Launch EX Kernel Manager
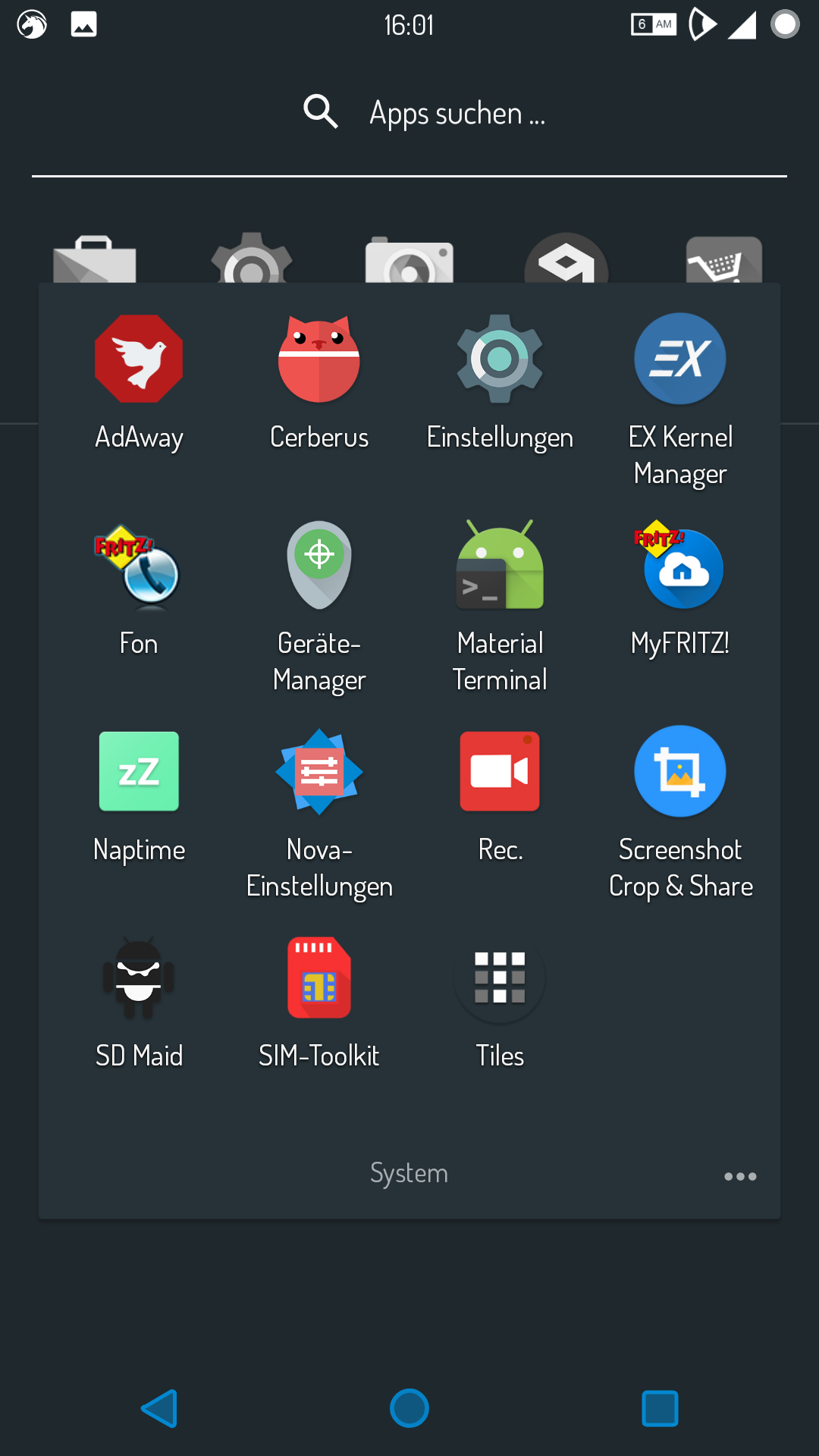Viewport: 819px width, 1456px height. point(680,359)
